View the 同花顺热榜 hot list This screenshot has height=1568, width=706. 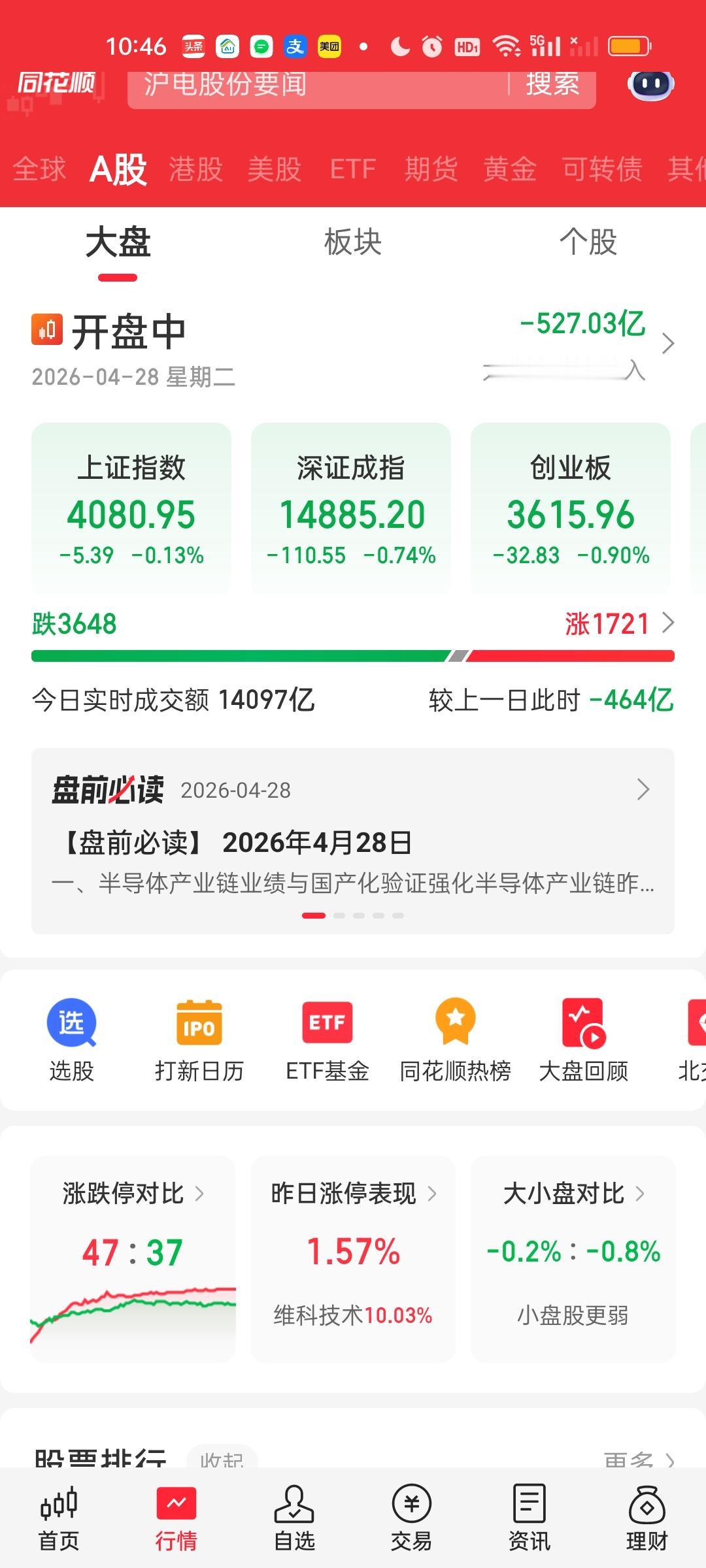(x=456, y=1039)
